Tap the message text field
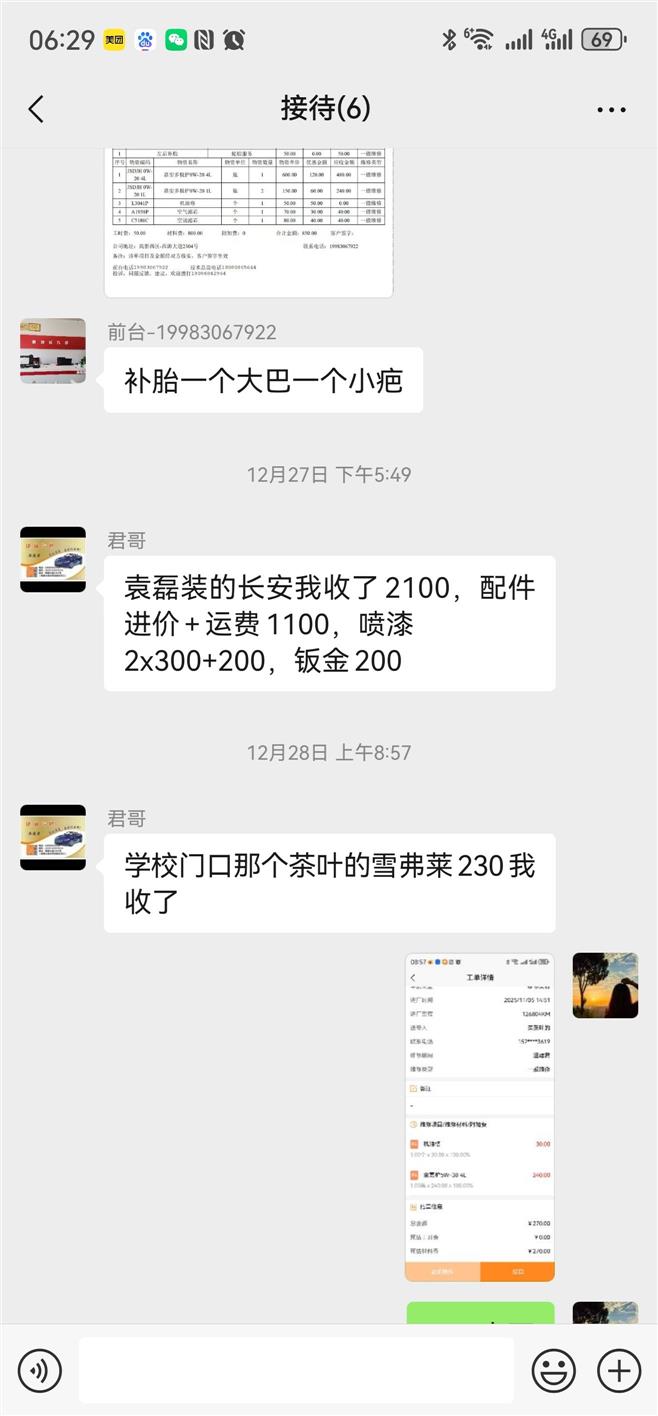658x1416 pixels. [296, 1369]
